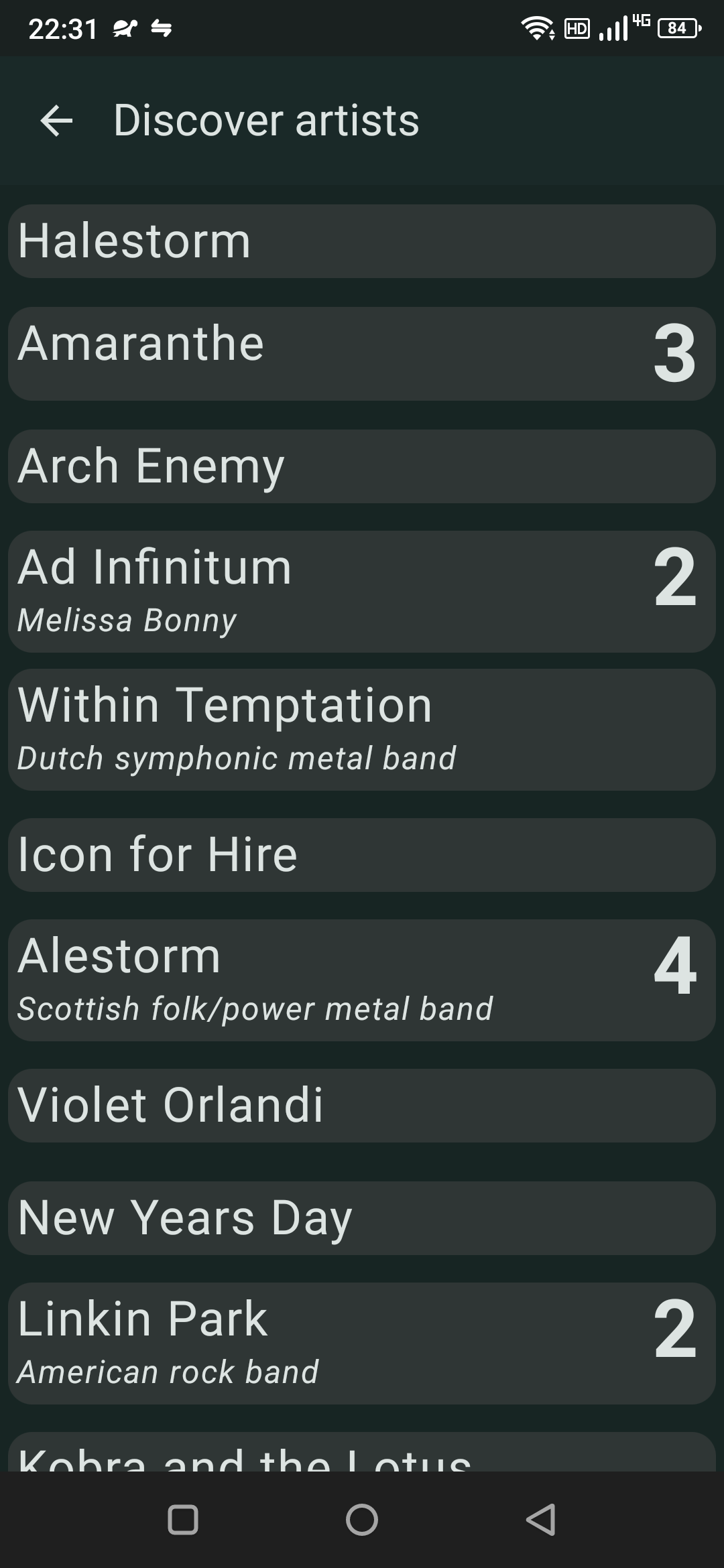724x1568 pixels.
Task: Select Icon for Hire
Action: 362,855
